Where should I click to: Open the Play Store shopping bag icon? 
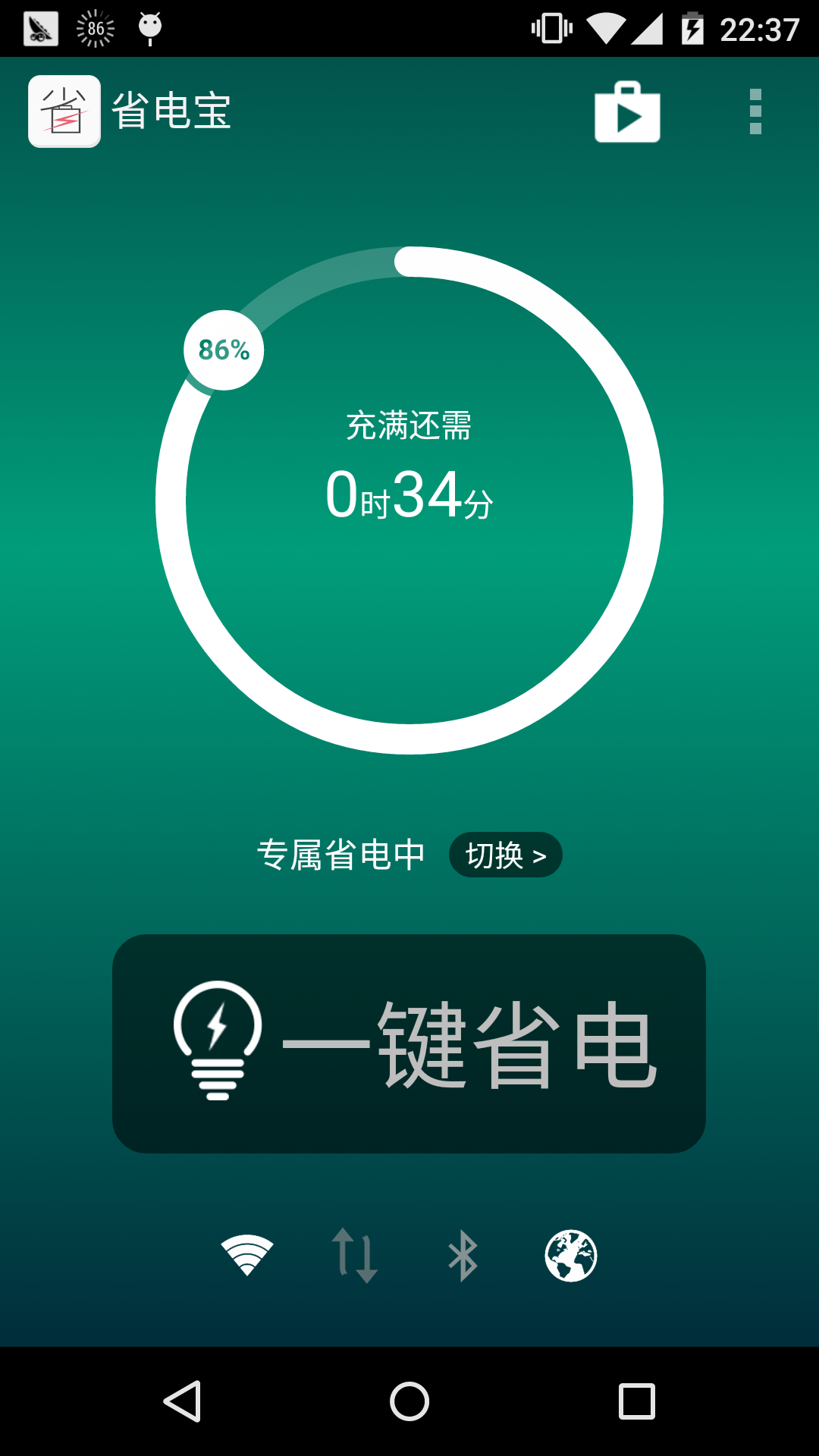click(627, 112)
